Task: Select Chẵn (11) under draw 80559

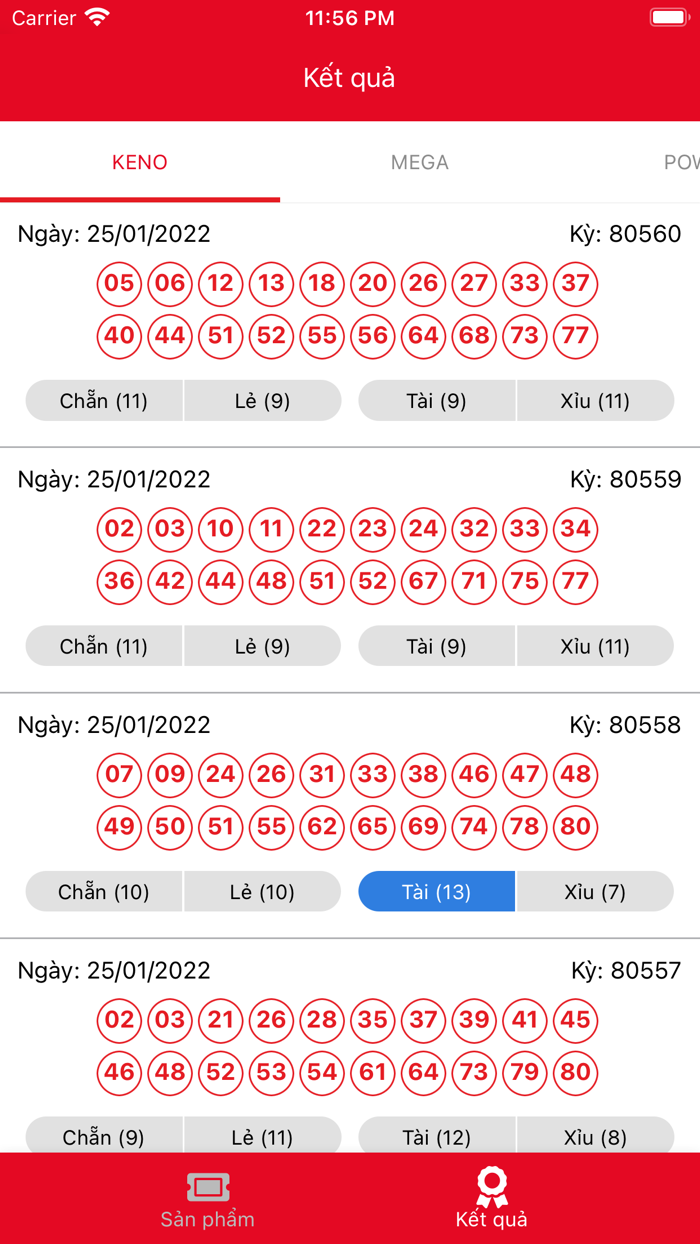Action: tap(104, 646)
